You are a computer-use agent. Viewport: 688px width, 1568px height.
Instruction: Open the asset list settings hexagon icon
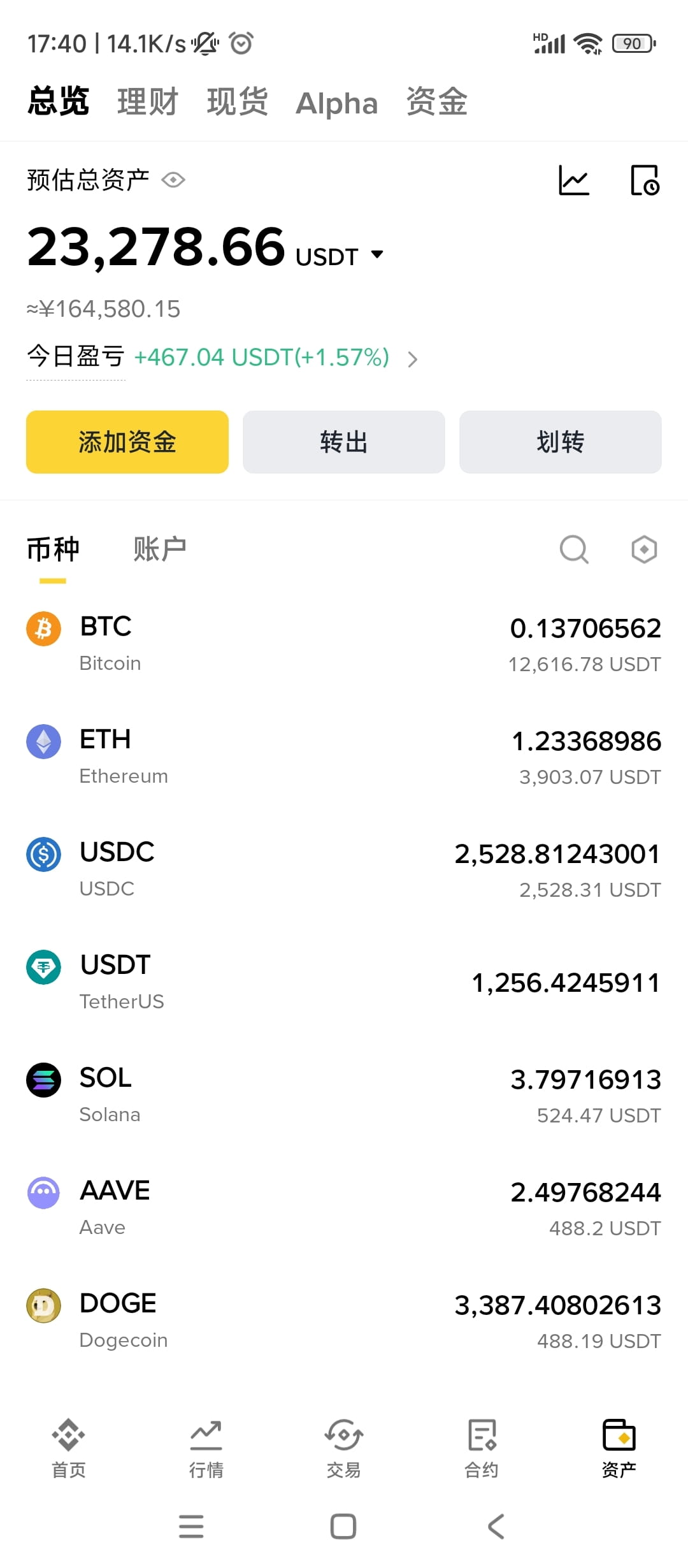click(644, 549)
